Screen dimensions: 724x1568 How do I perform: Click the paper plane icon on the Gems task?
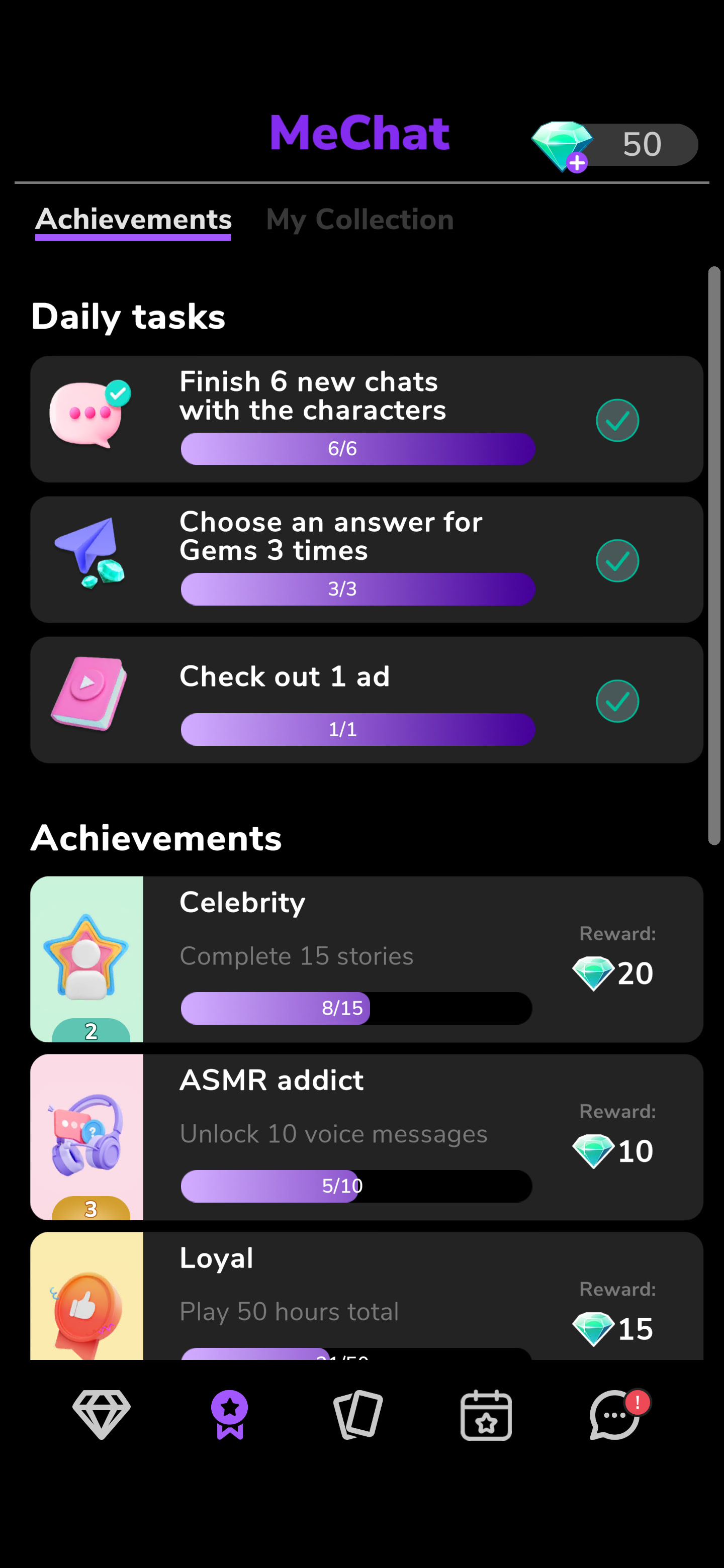pyautogui.click(x=89, y=554)
